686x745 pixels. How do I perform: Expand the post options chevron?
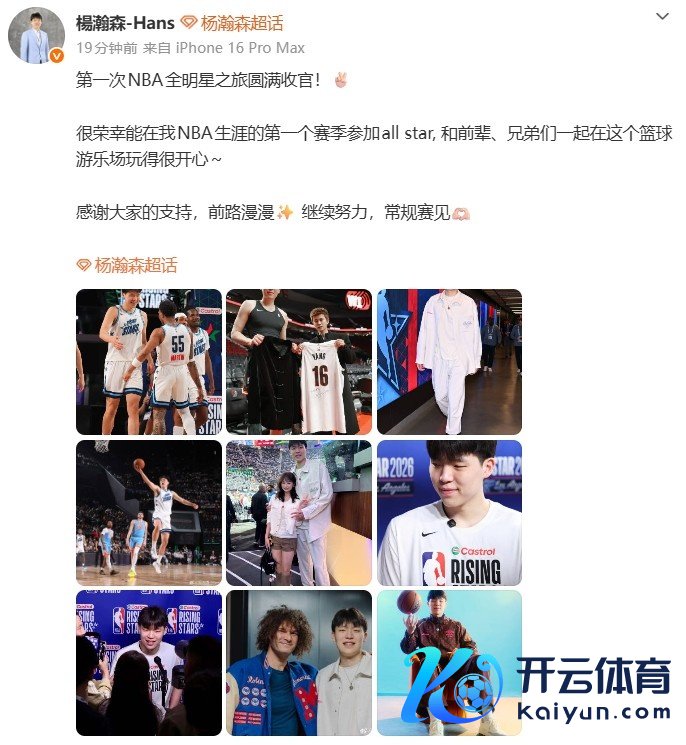(x=662, y=16)
